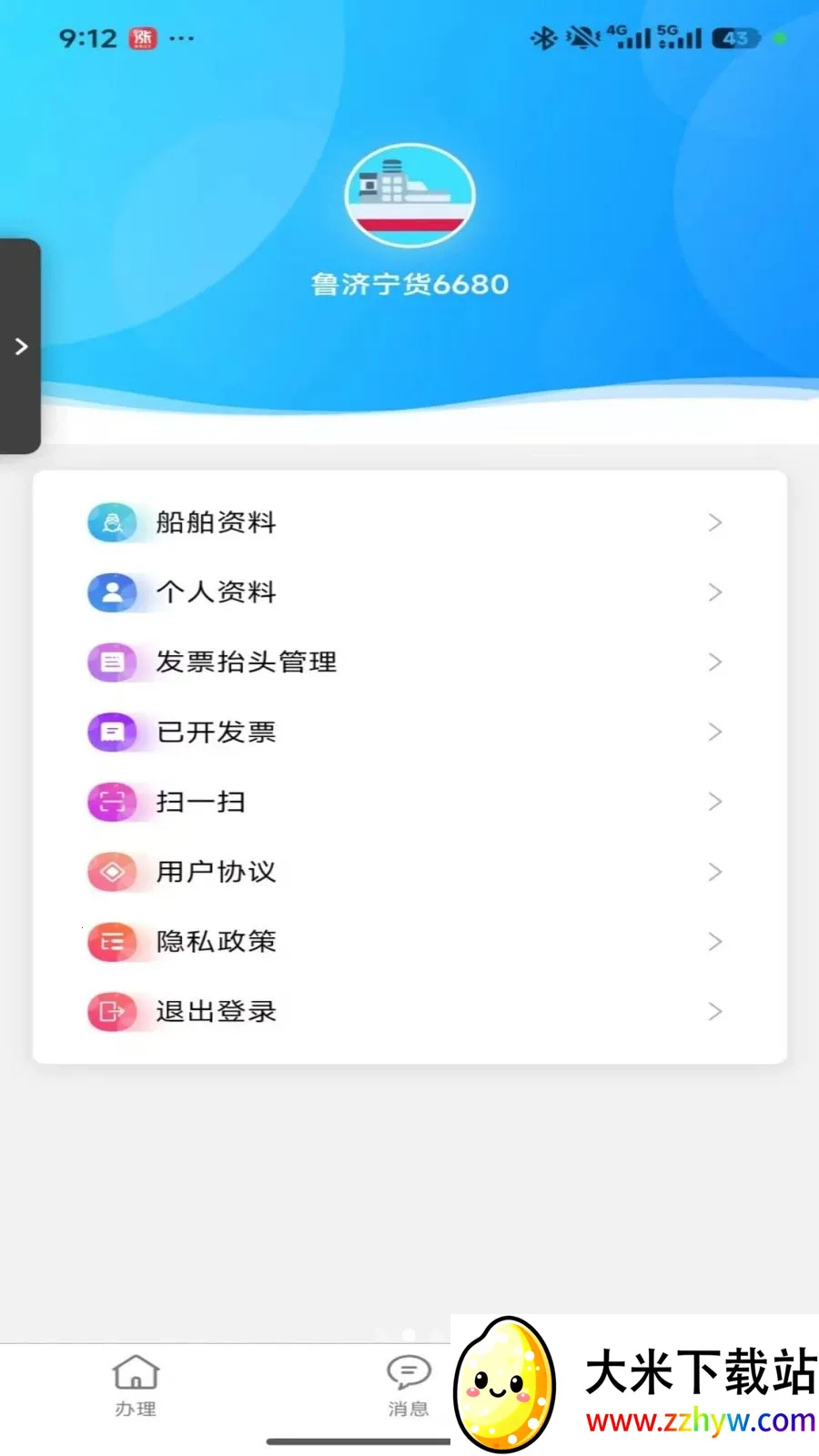Select the 个人资料 personal profile icon

click(112, 592)
